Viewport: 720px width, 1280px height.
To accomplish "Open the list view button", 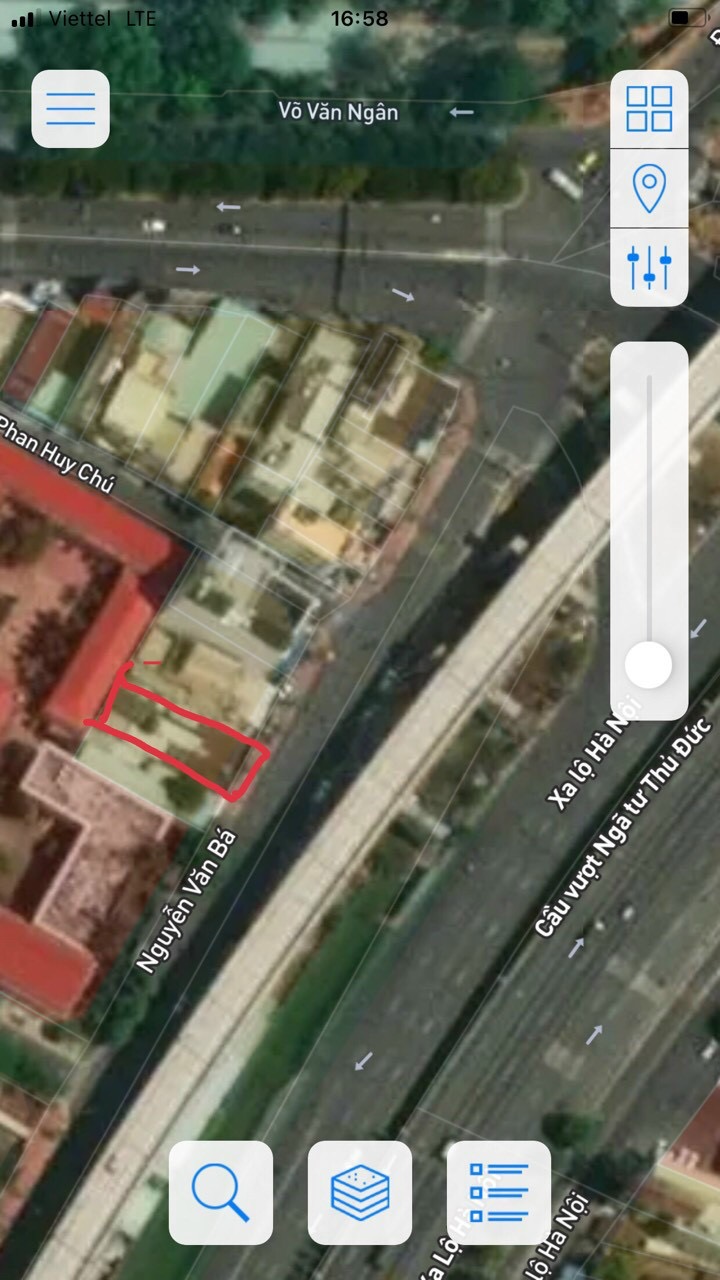I will [499, 1192].
